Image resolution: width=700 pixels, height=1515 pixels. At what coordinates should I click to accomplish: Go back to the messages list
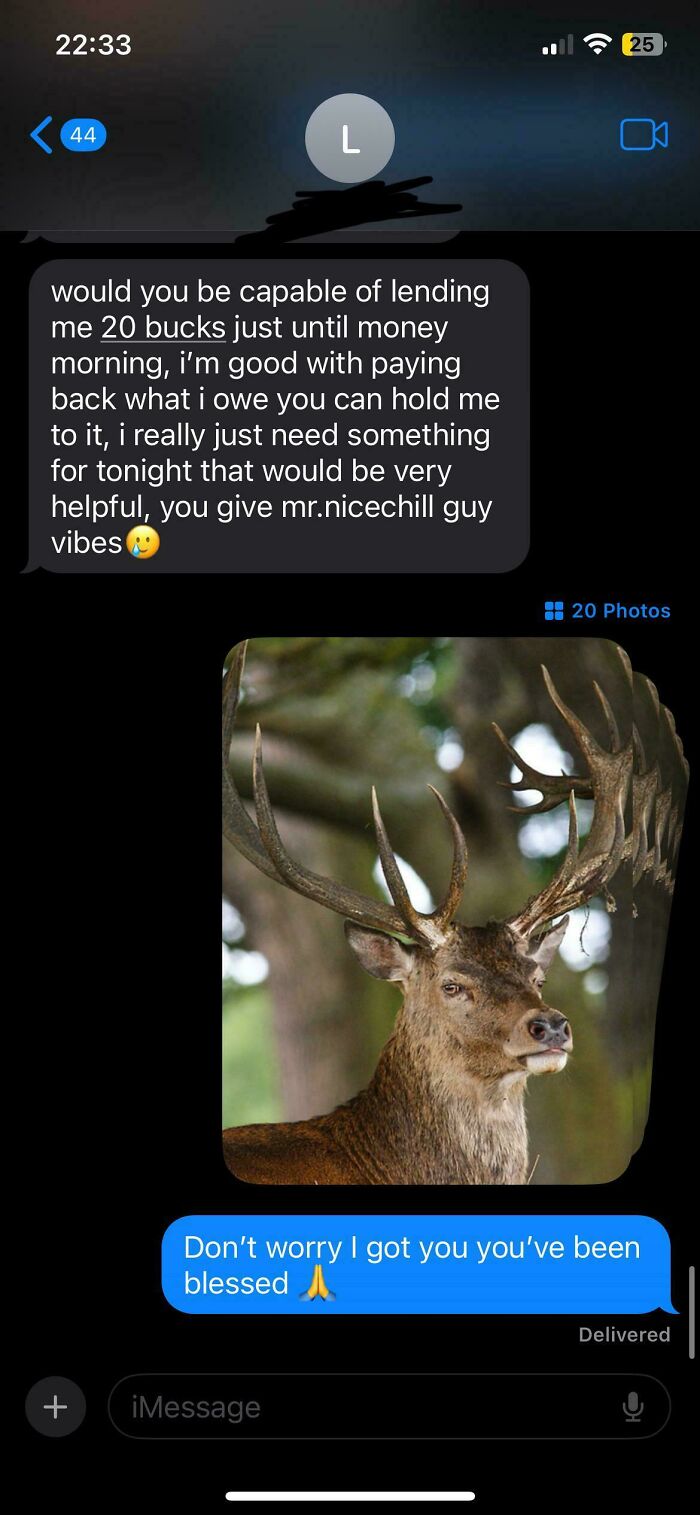[67, 135]
